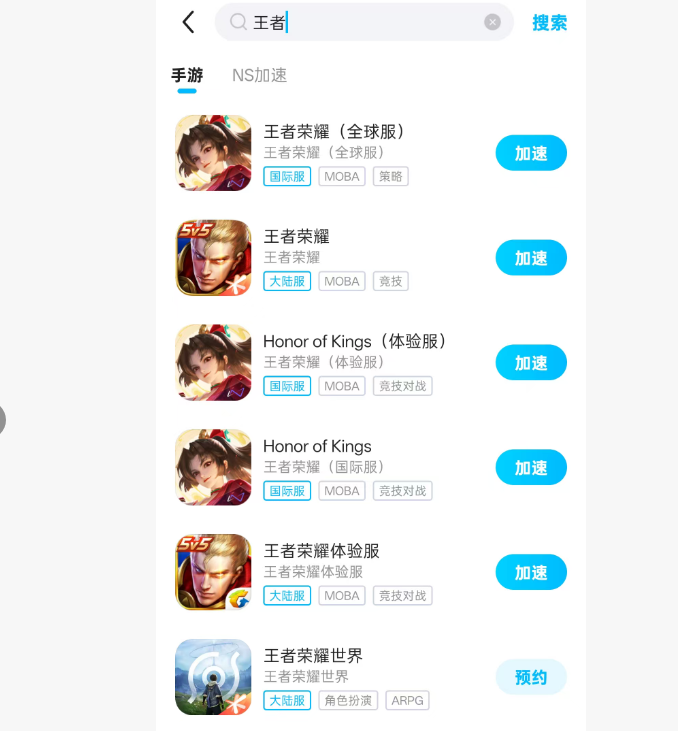Go back with the arrow icon
This screenshot has width=678, height=731.
pyautogui.click(x=188, y=22)
